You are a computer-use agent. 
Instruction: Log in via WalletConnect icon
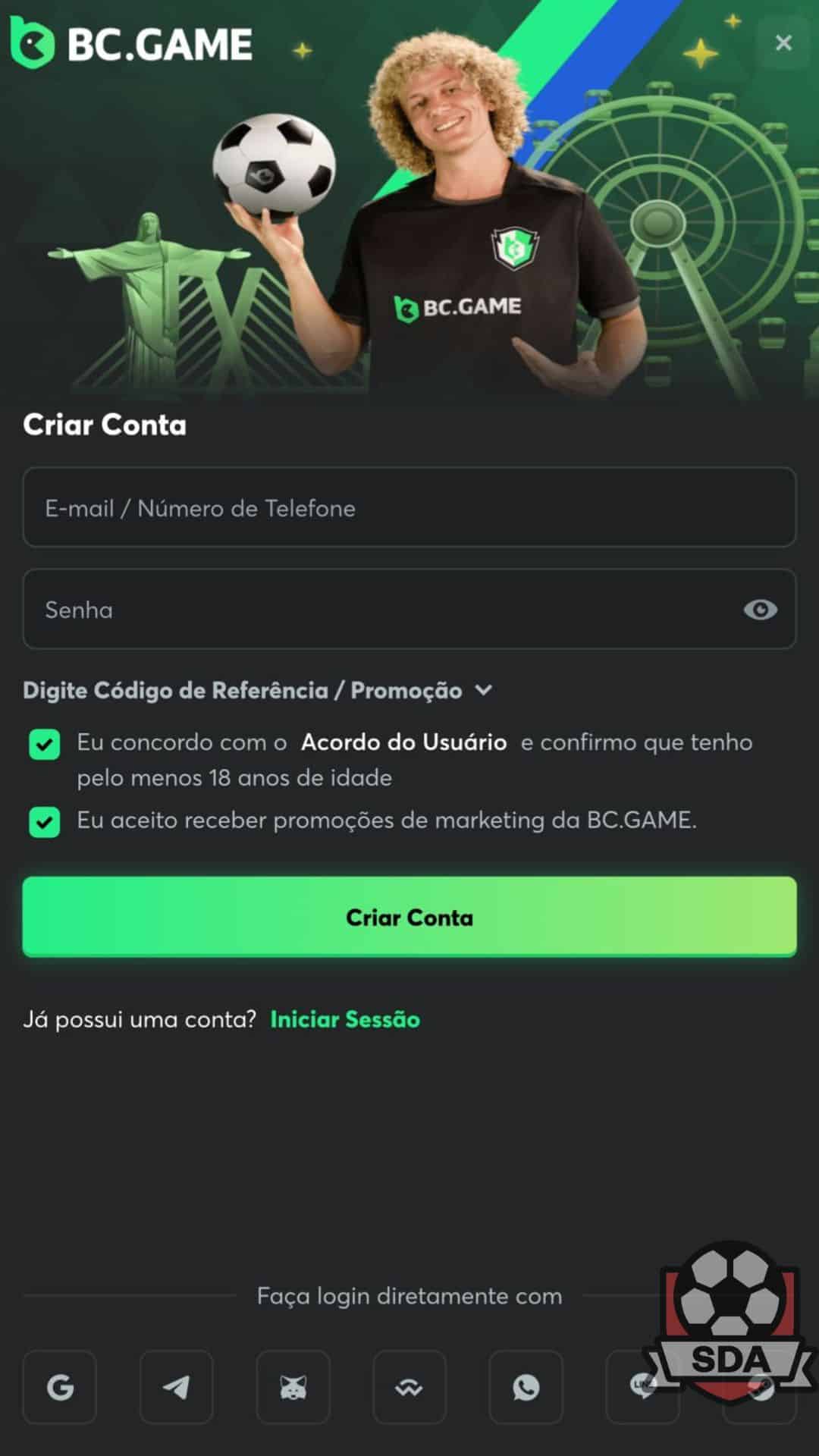[x=409, y=1387]
